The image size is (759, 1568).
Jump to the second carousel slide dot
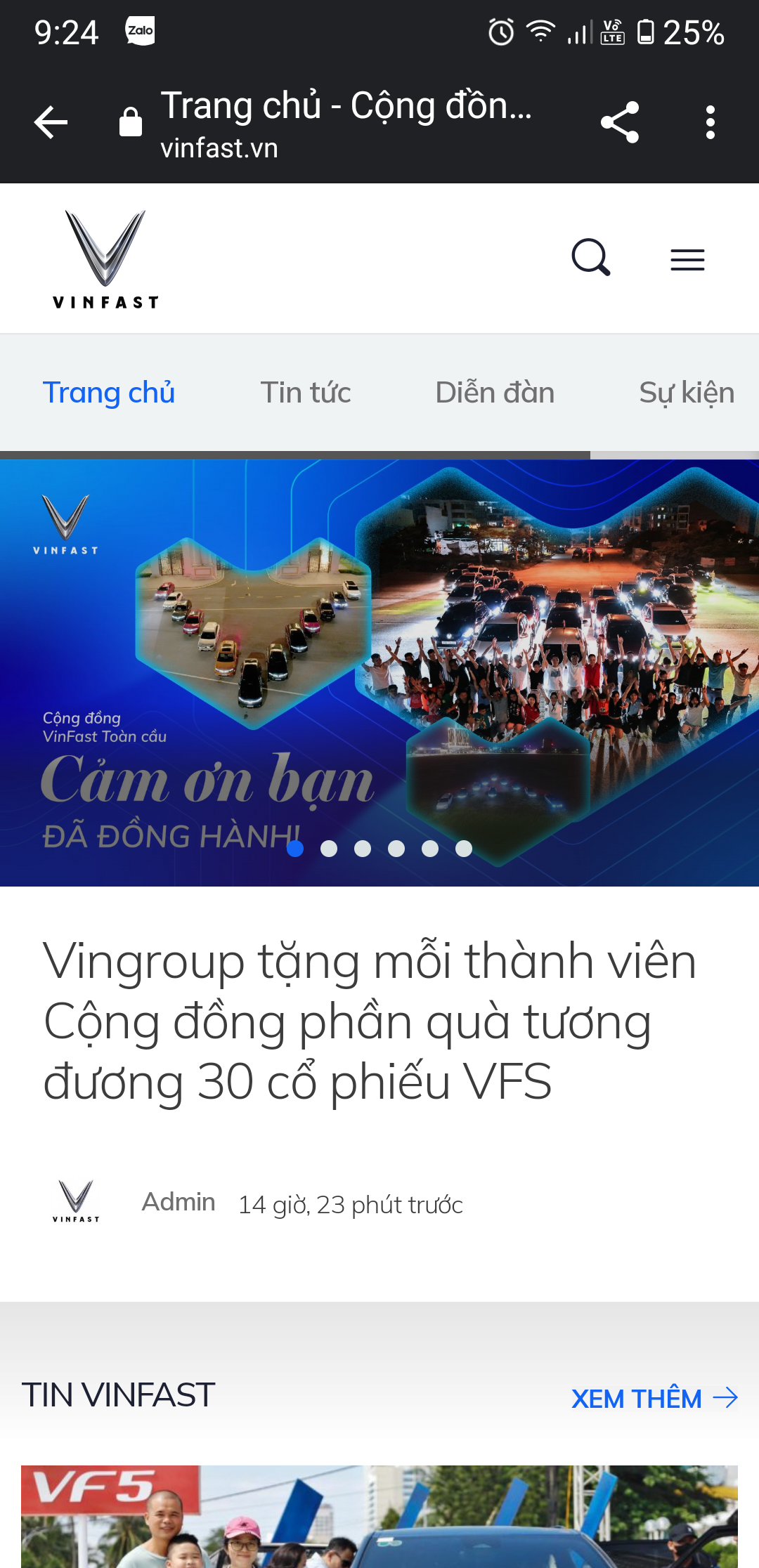click(x=329, y=849)
